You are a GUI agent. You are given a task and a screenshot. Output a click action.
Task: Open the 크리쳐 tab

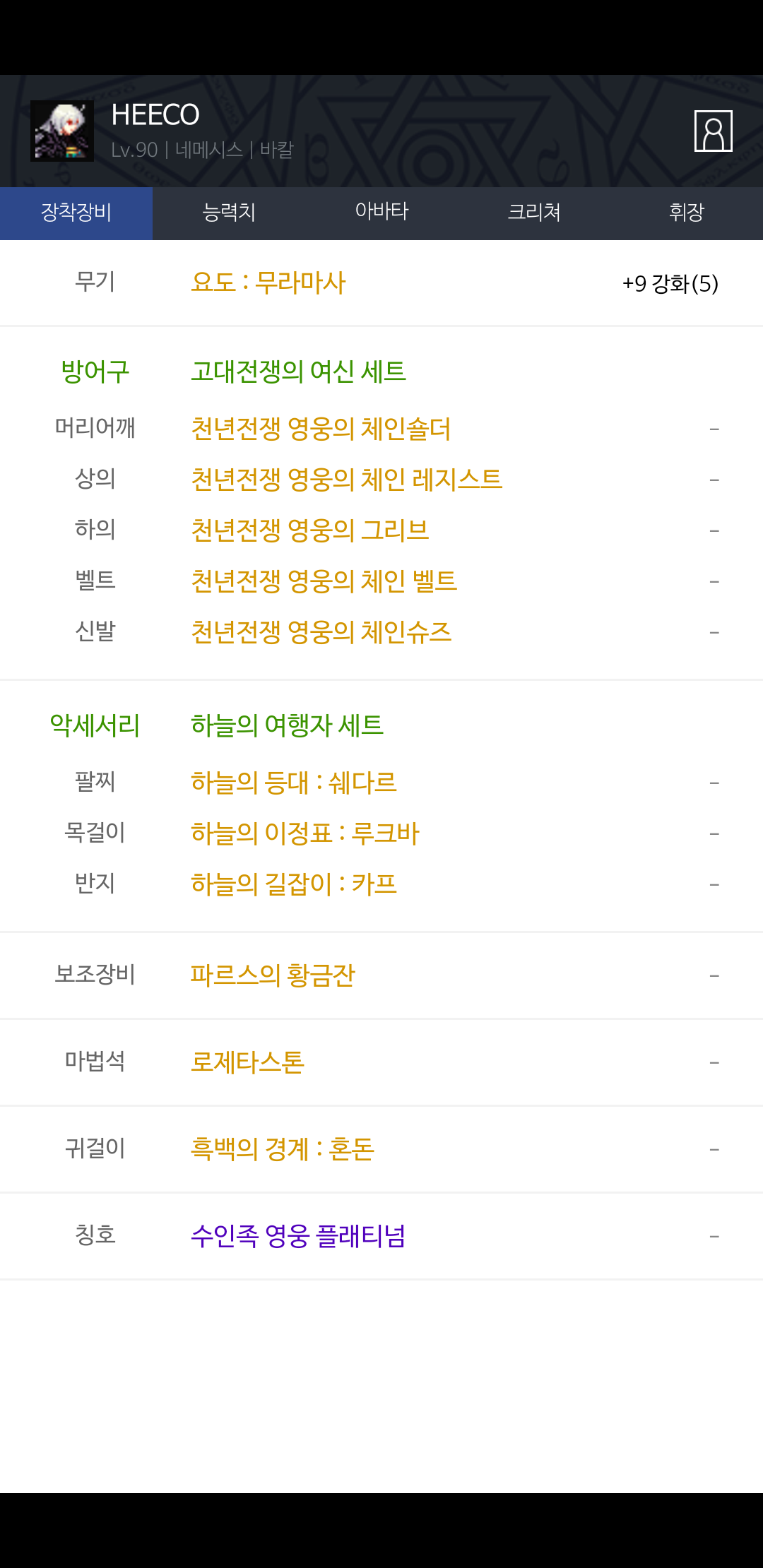[x=534, y=213]
